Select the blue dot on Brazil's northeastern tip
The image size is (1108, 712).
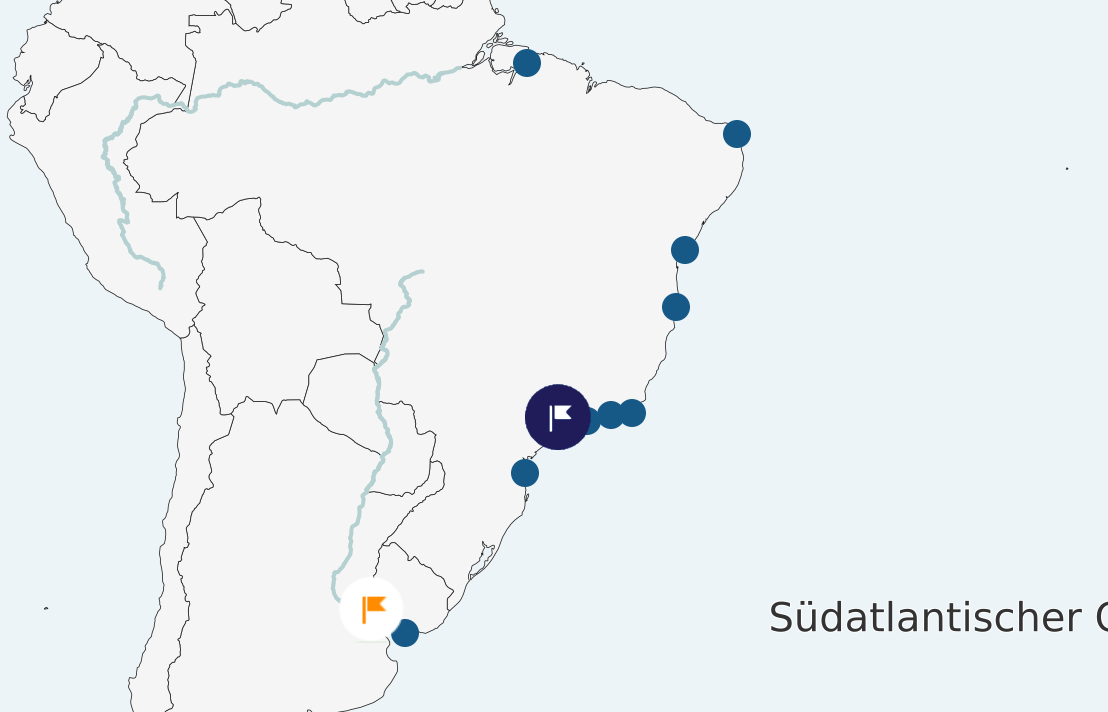pyautogui.click(x=737, y=134)
